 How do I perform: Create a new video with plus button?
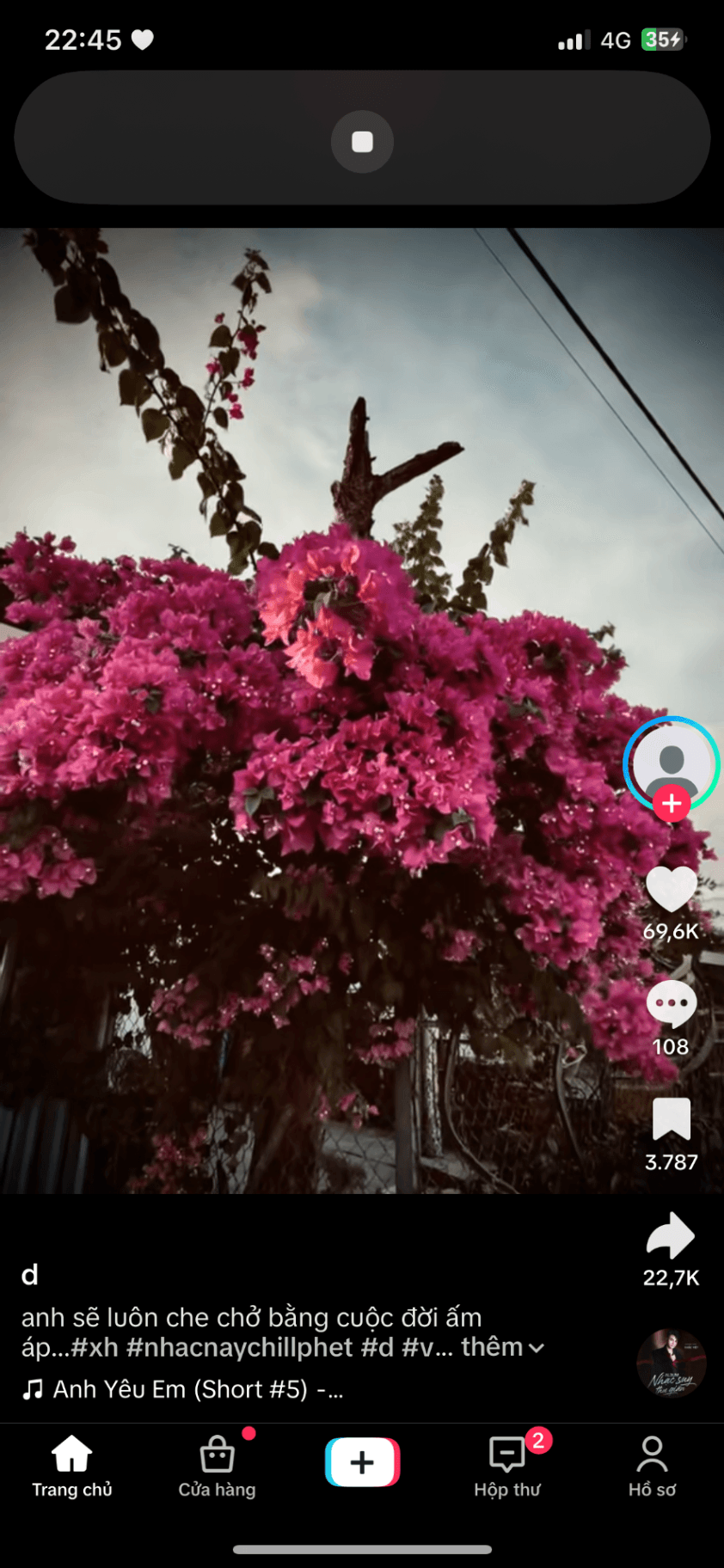(x=362, y=1462)
